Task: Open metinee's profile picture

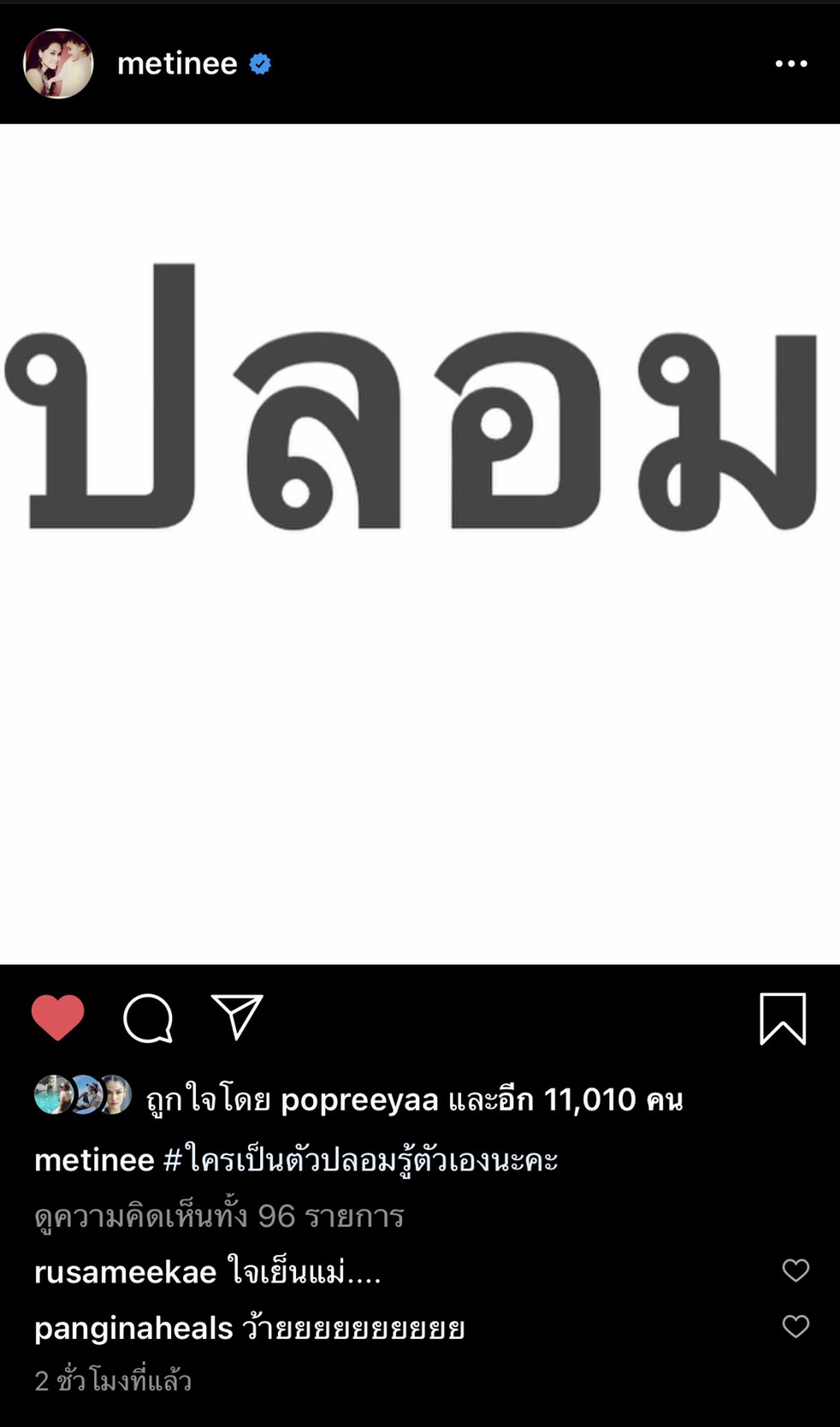Action: 58,64
